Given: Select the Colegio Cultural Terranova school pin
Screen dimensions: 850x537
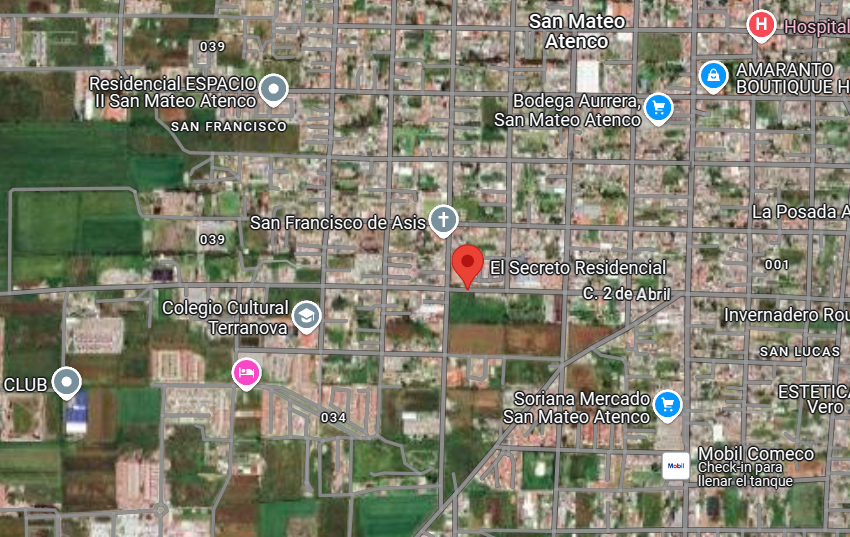Looking at the screenshot, I should click(x=307, y=316).
